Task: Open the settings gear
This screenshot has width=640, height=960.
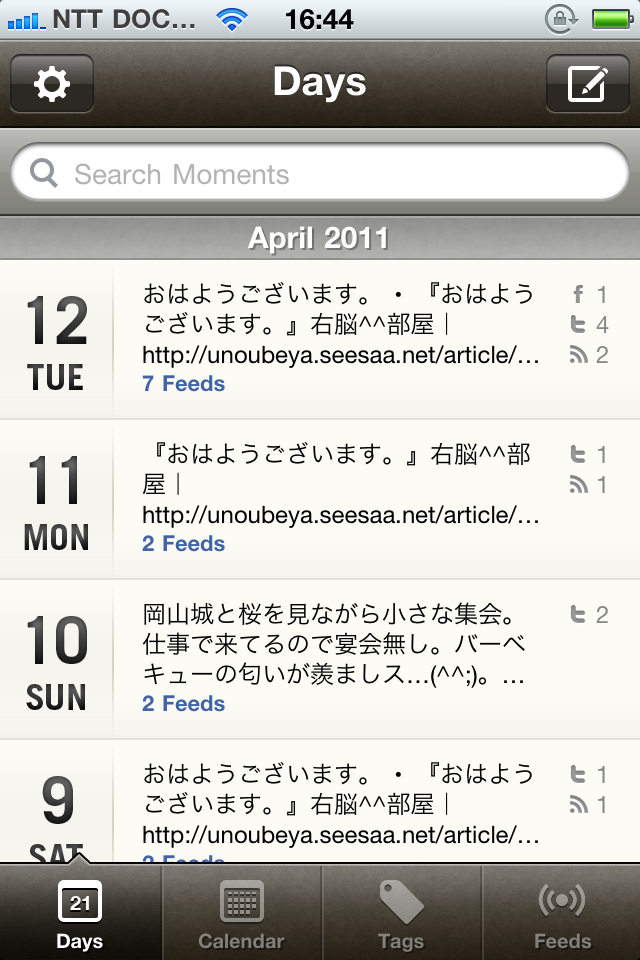Action: (x=52, y=84)
